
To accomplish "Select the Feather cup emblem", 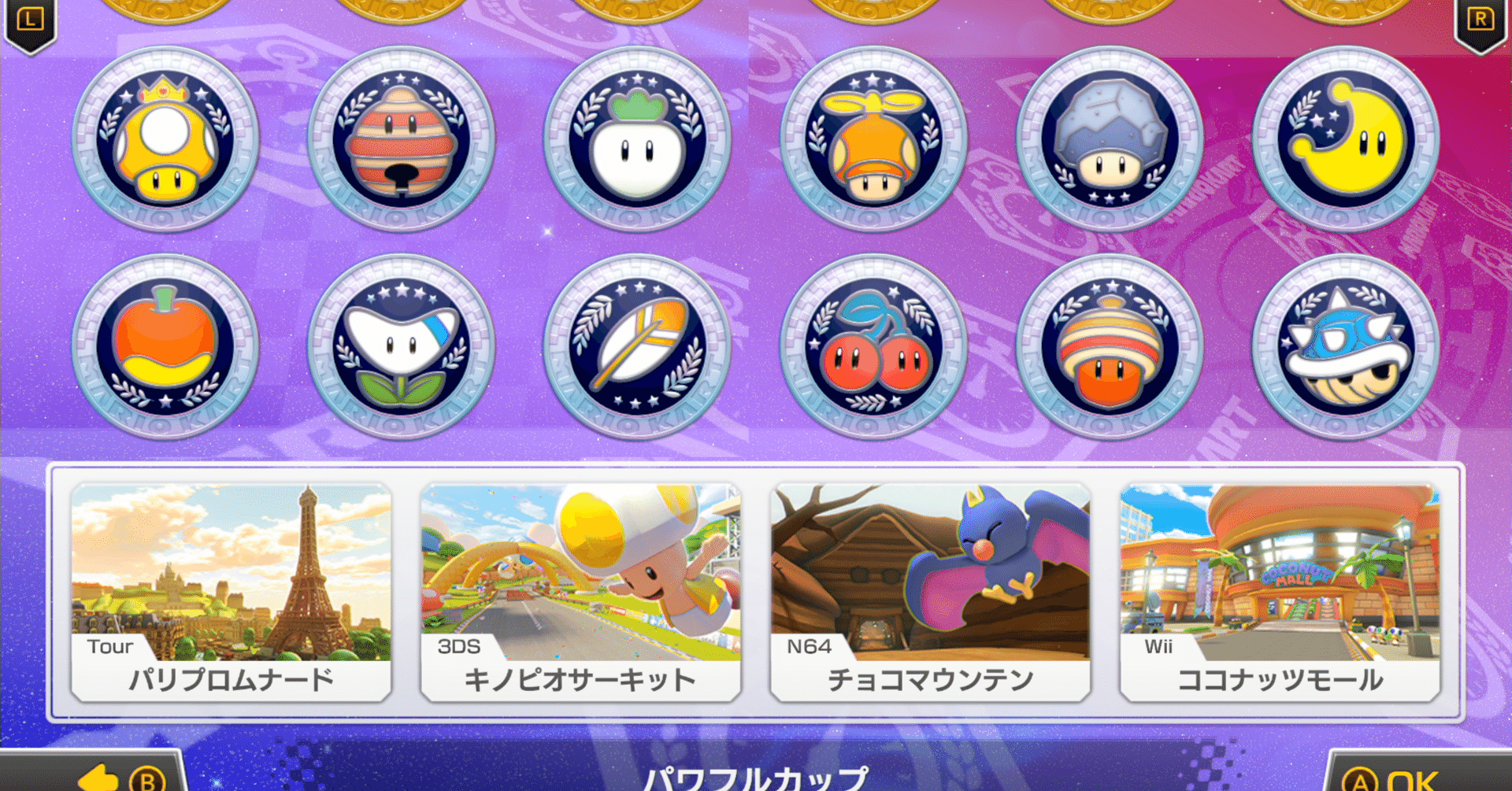I will pyautogui.click(x=637, y=346).
